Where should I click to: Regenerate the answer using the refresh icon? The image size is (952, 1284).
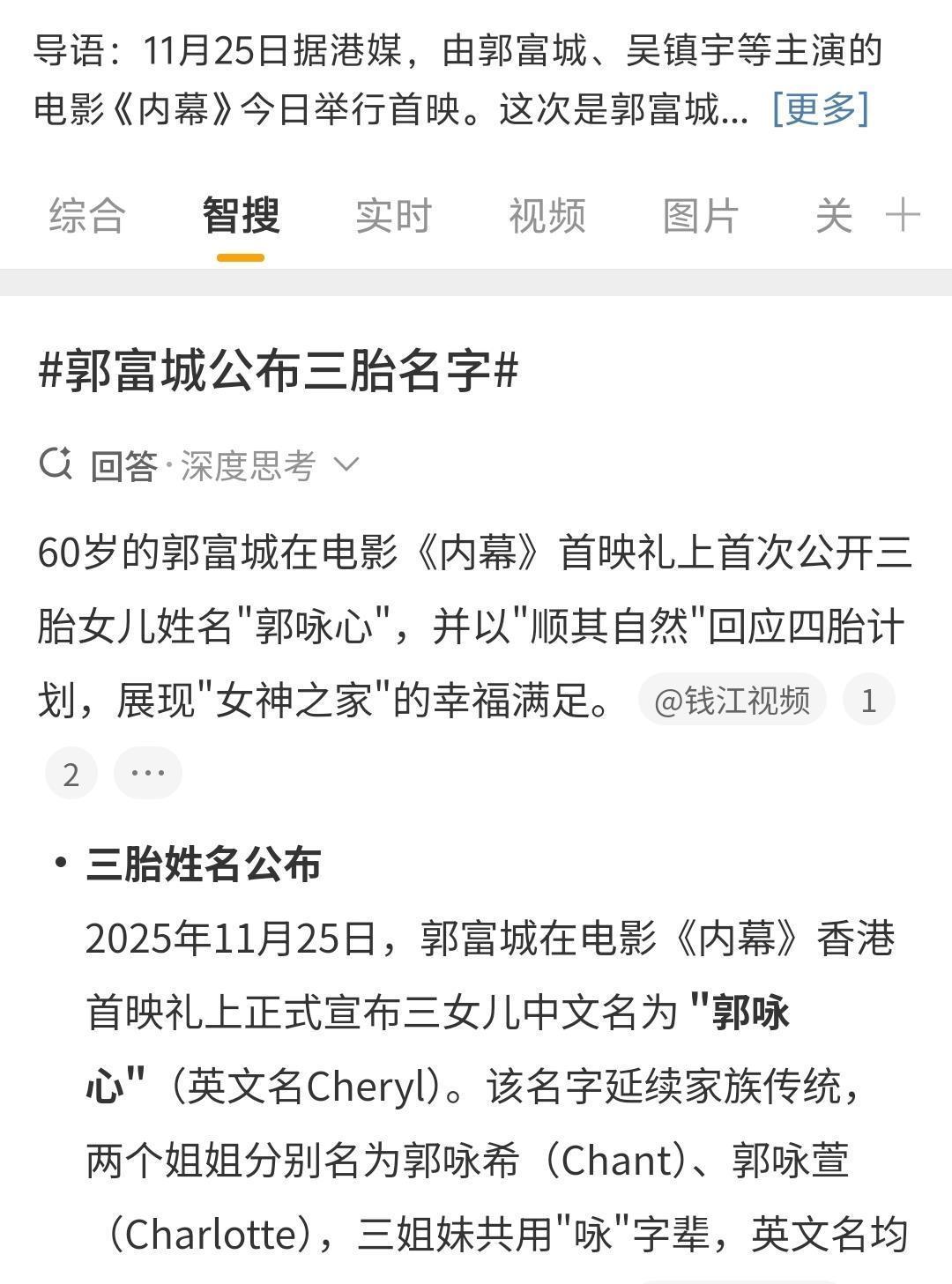[56, 464]
